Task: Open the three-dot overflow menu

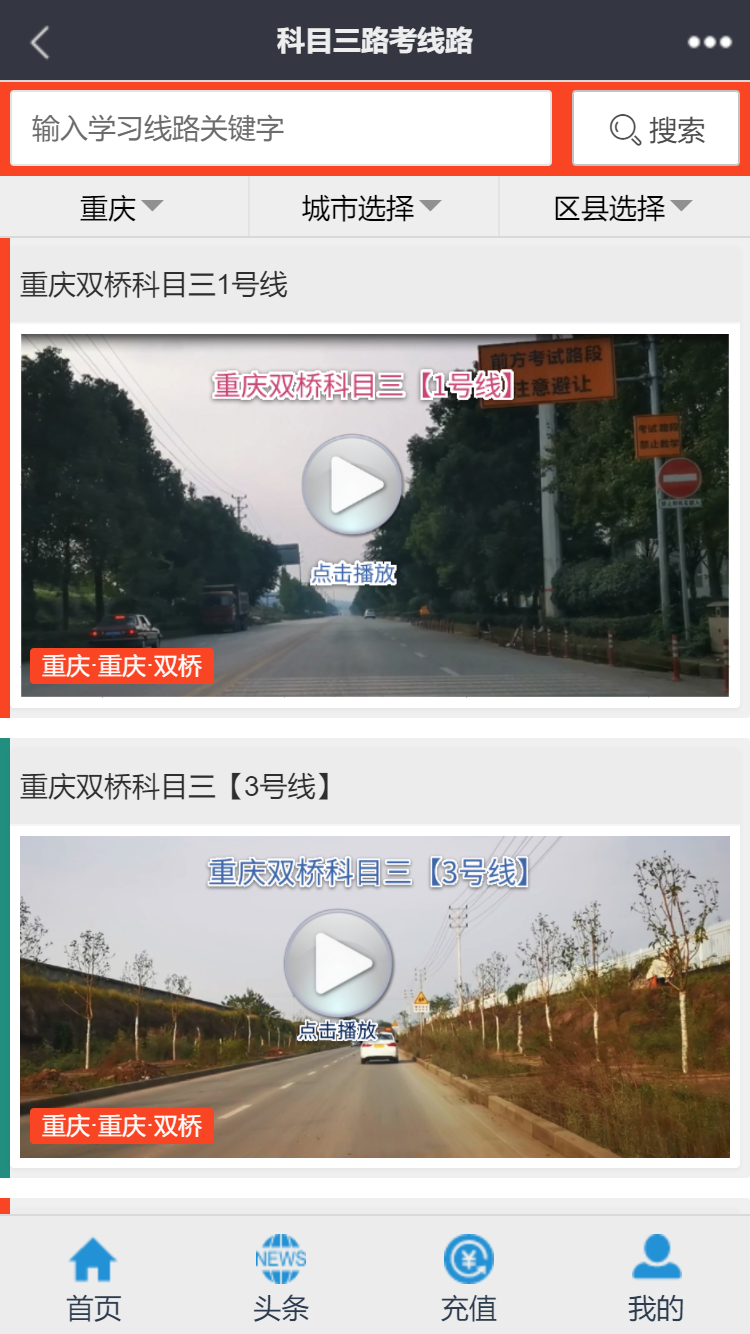Action: [709, 42]
